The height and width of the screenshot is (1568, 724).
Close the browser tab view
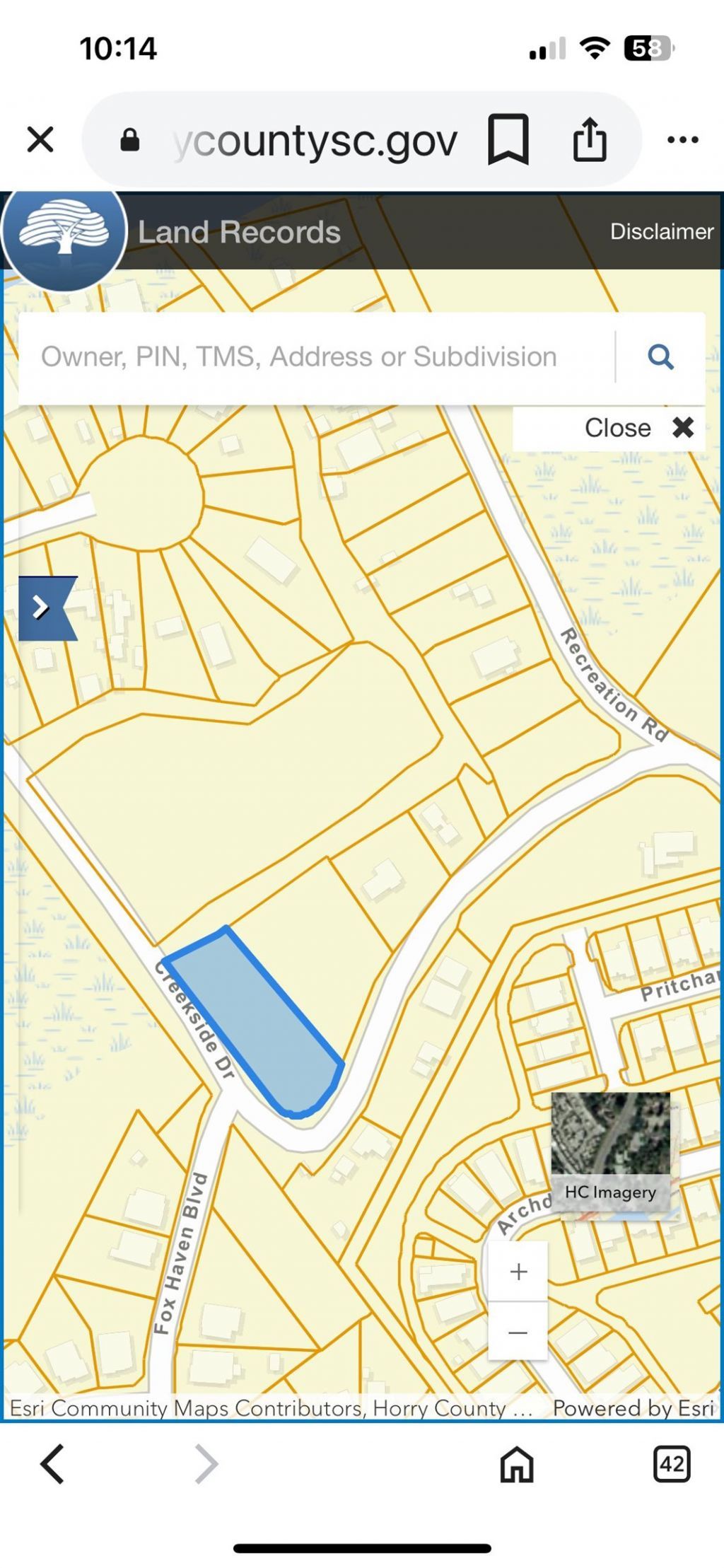[x=40, y=139]
